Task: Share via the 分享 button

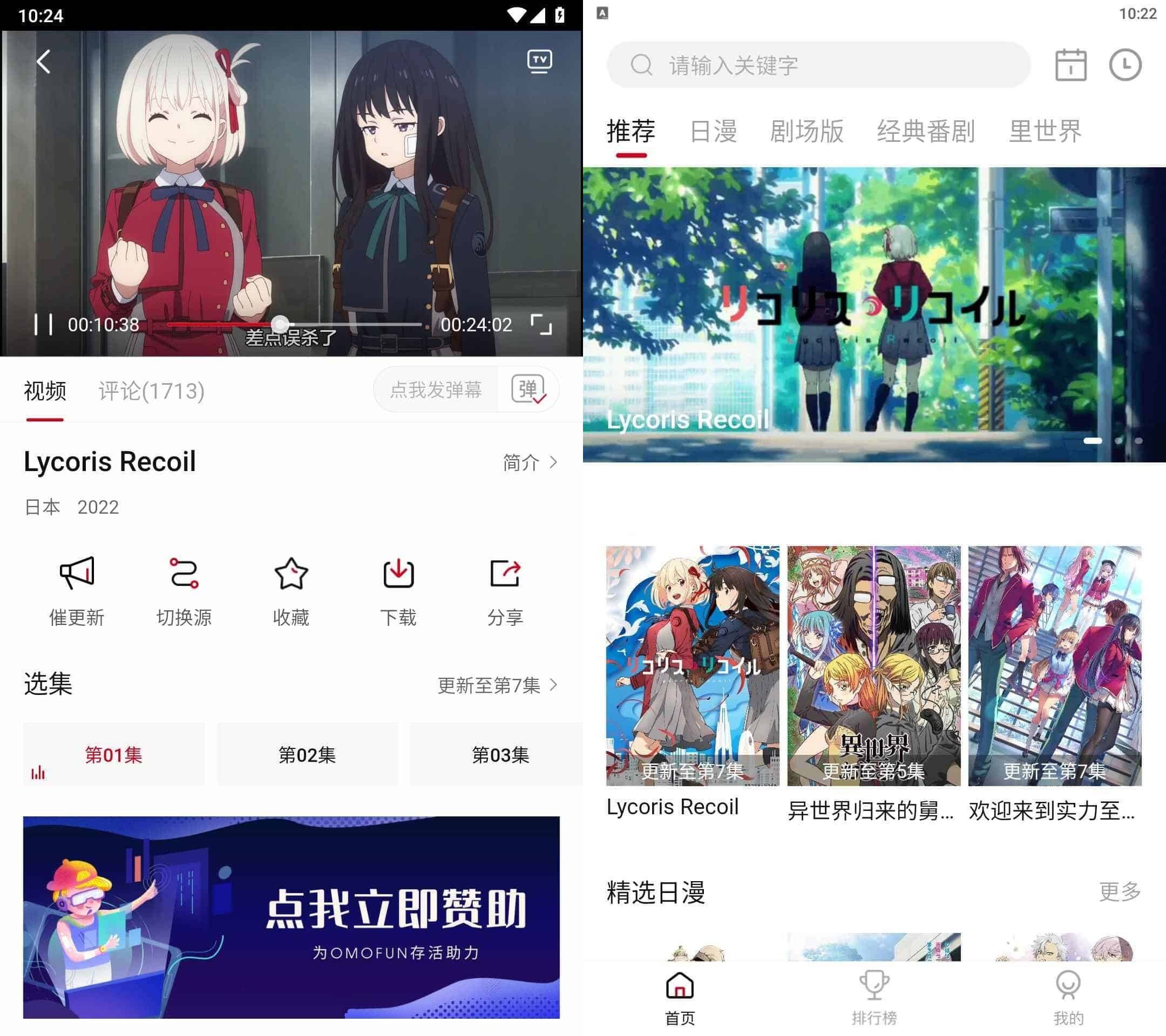Action: [505, 591]
